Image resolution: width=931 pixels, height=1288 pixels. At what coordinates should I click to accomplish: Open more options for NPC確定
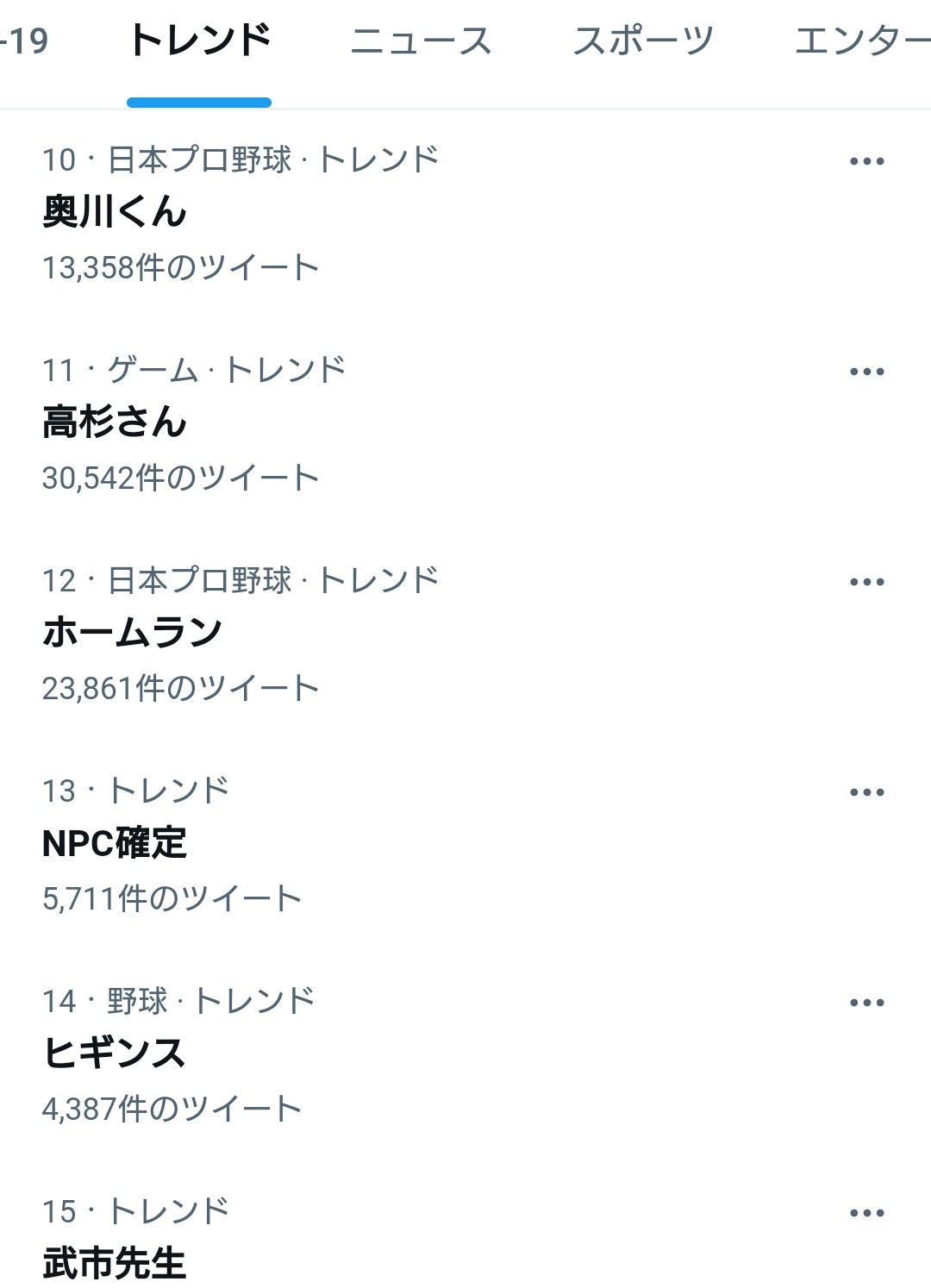coord(866,792)
